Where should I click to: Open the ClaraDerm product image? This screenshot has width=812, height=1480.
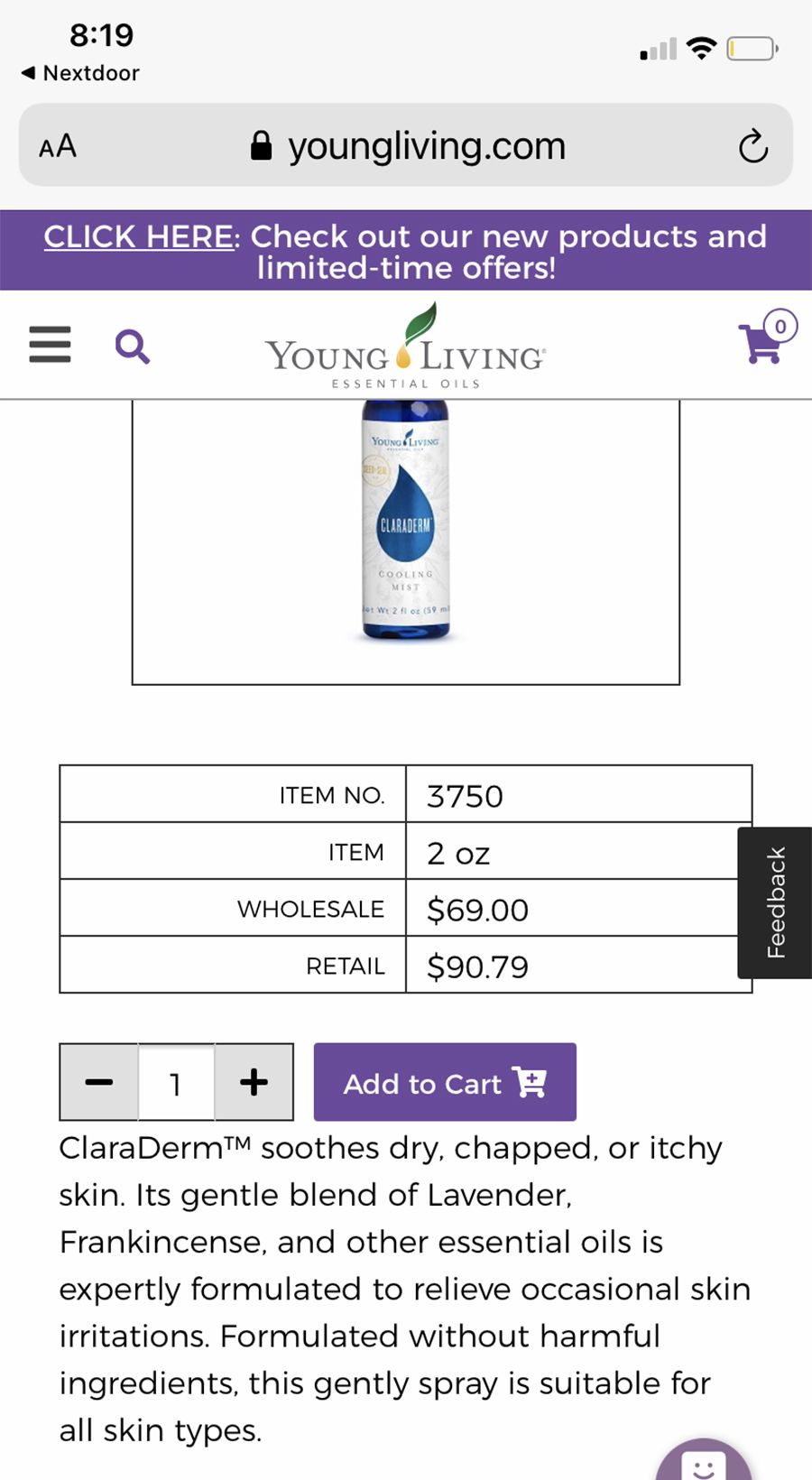pyautogui.click(x=405, y=532)
